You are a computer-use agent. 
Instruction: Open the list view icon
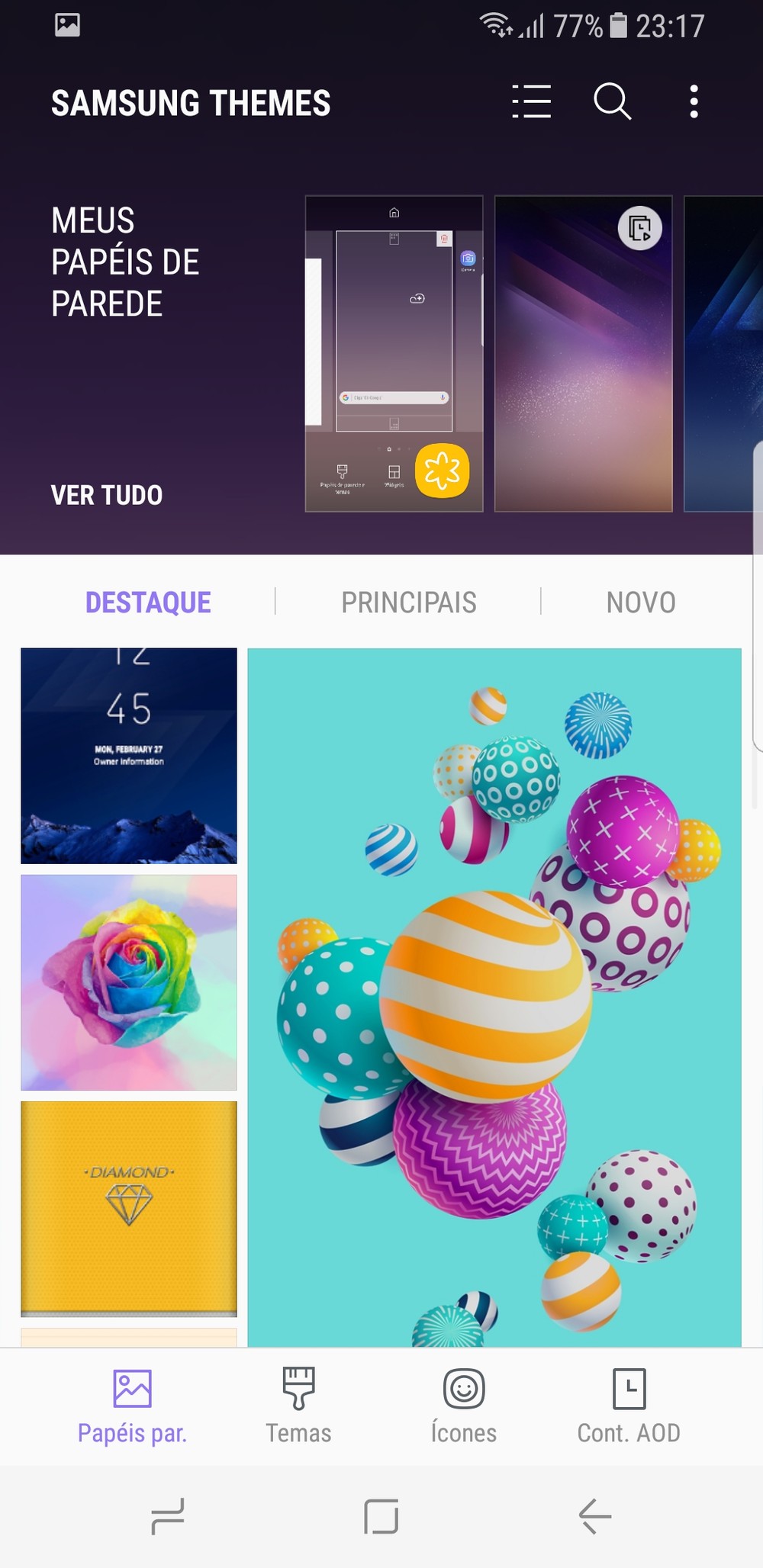click(531, 101)
